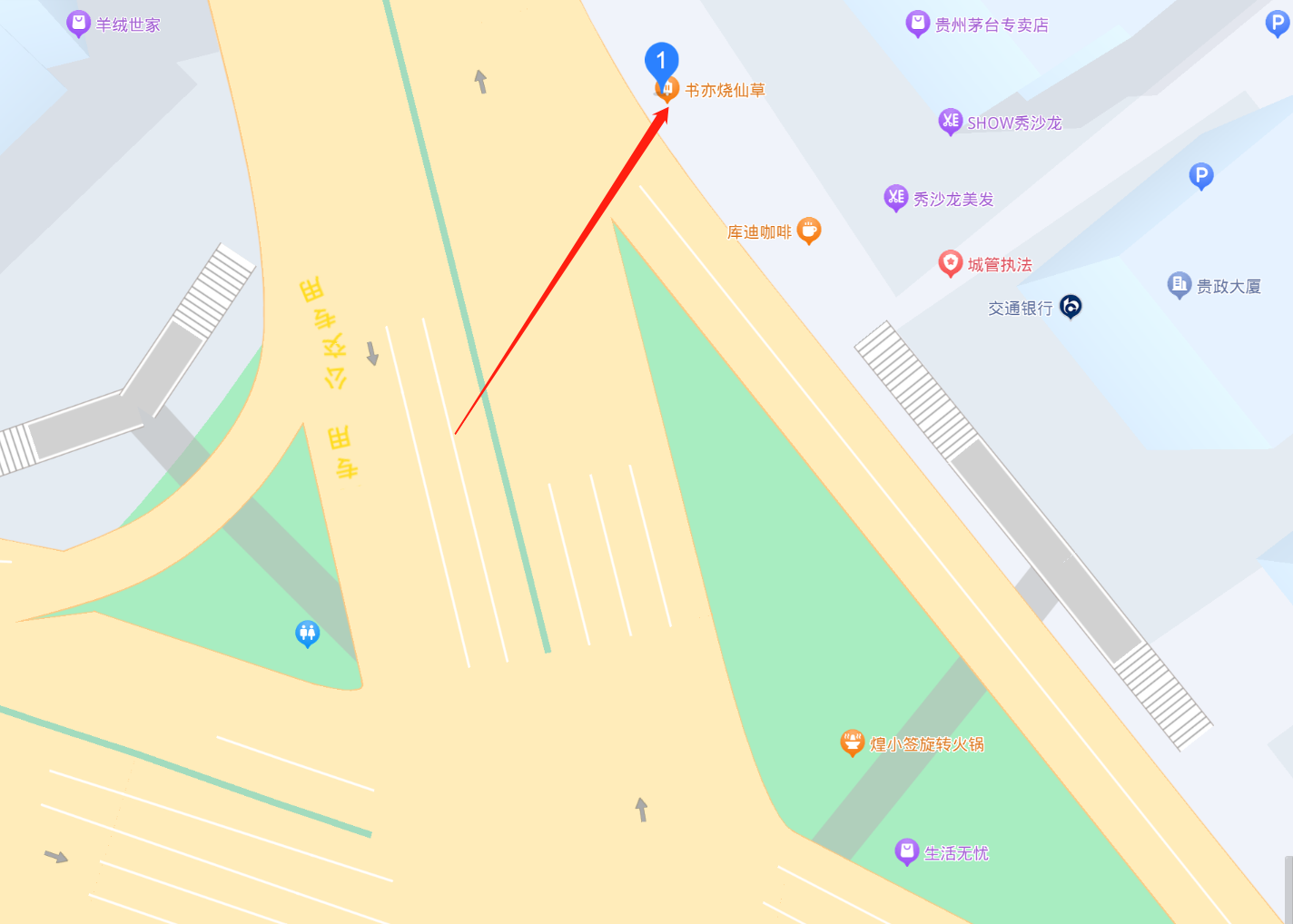Screen dimensions: 1293x924
Task: Tap the public restroom marker
Action: (x=308, y=633)
